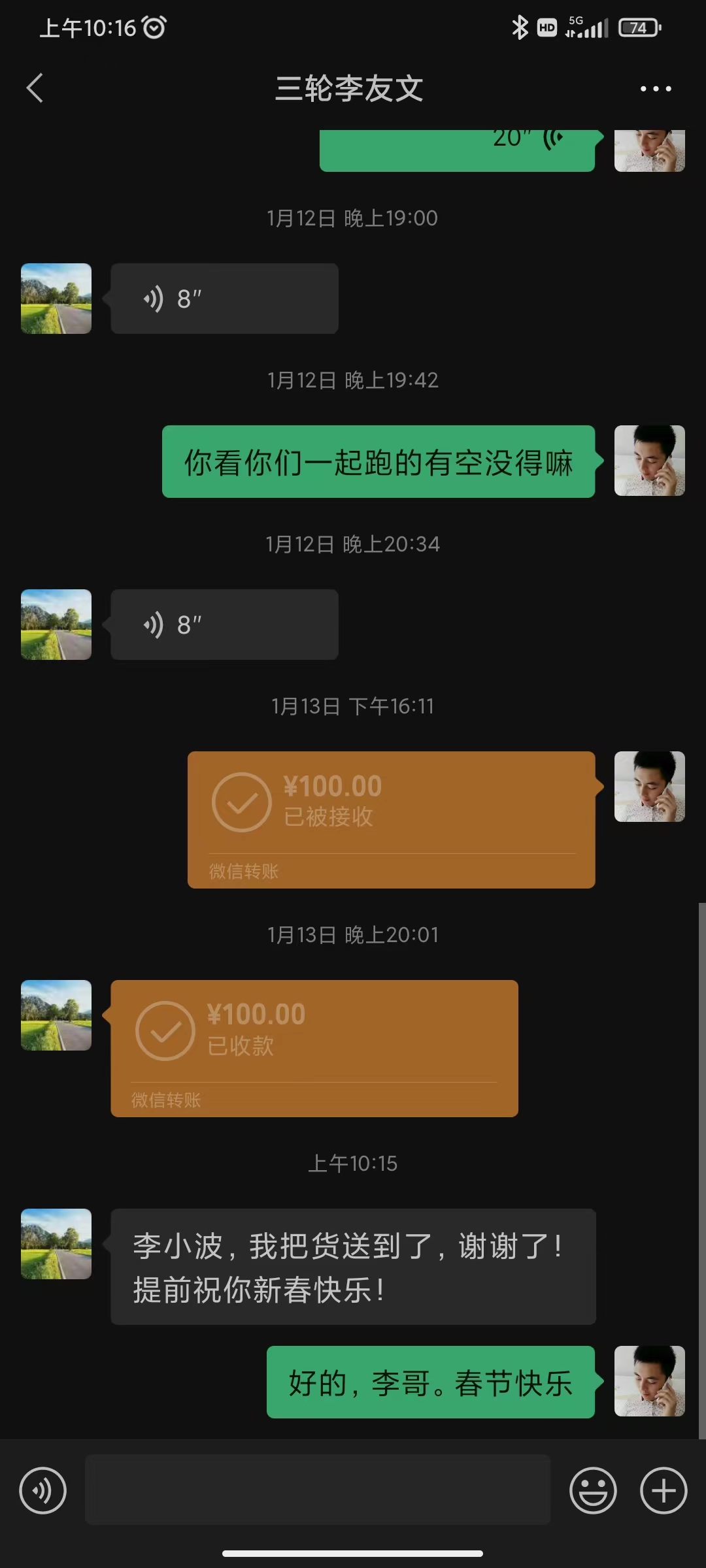706x1568 pixels.
Task: Play the green 20" voice message
Action: (457, 150)
